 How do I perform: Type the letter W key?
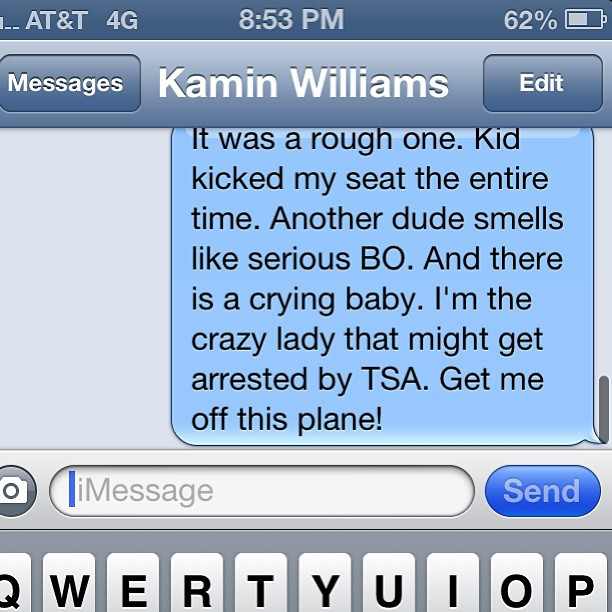(x=69, y=585)
